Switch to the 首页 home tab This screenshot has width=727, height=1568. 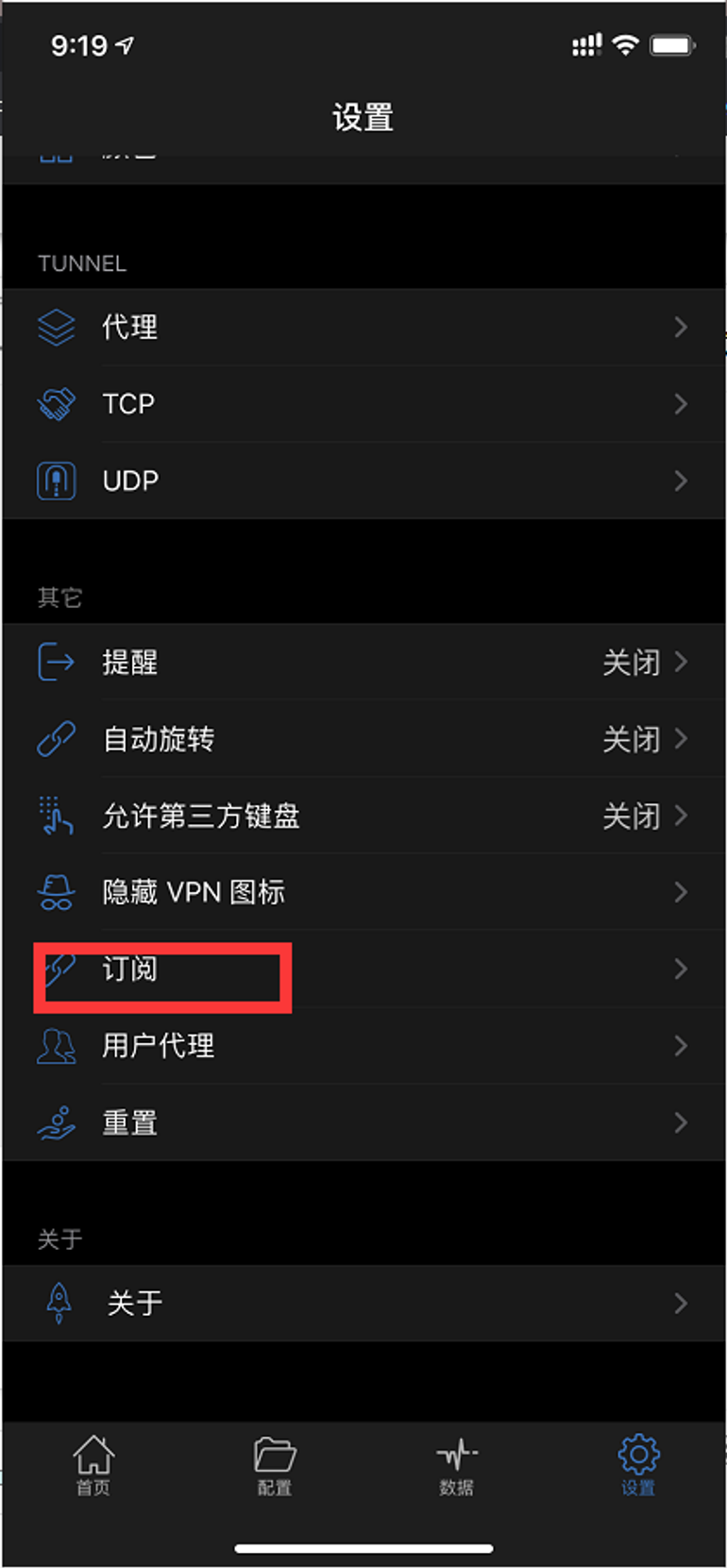(x=93, y=1465)
